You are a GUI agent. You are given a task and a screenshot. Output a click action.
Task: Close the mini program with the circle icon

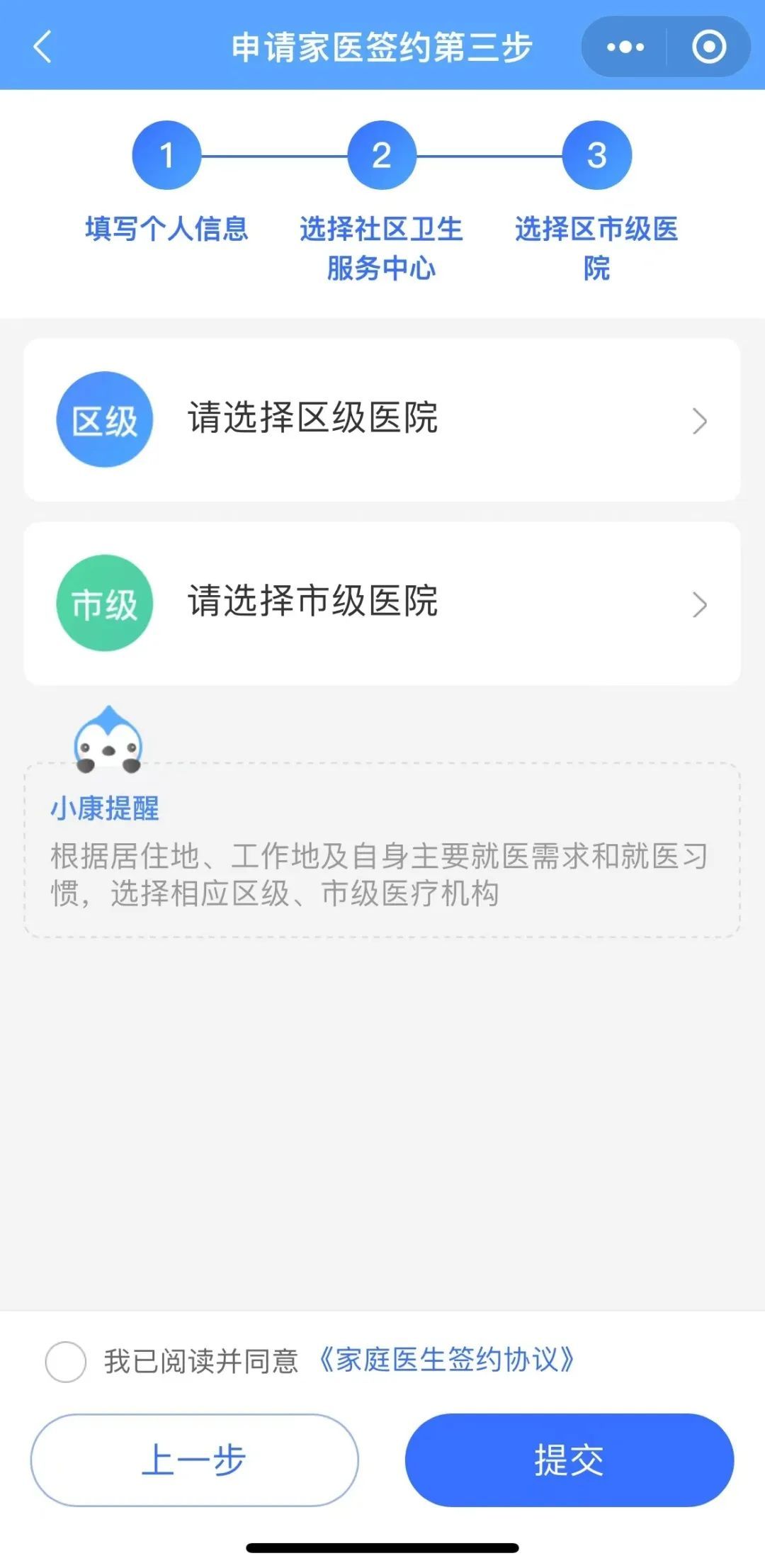(708, 47)
